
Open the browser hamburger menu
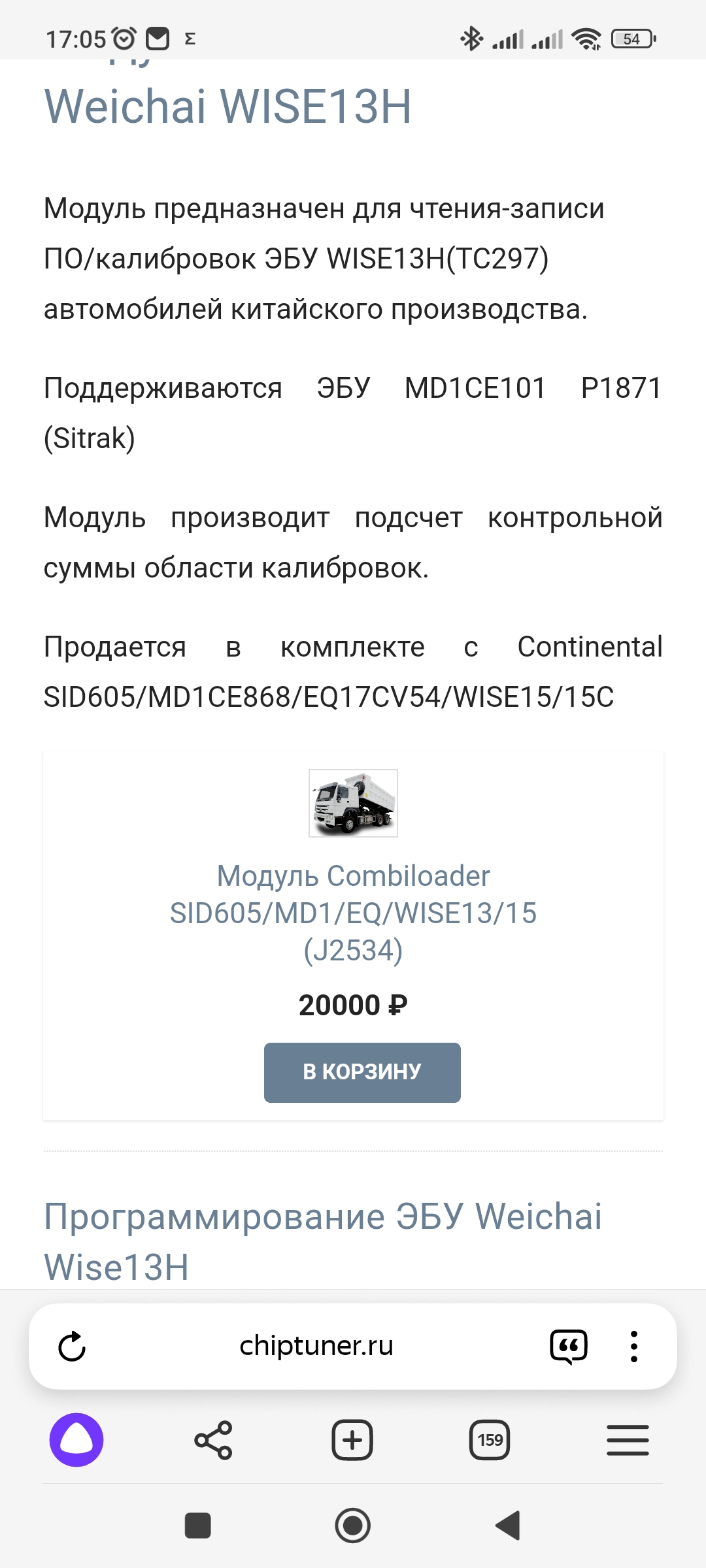(x=628, y=1440)
